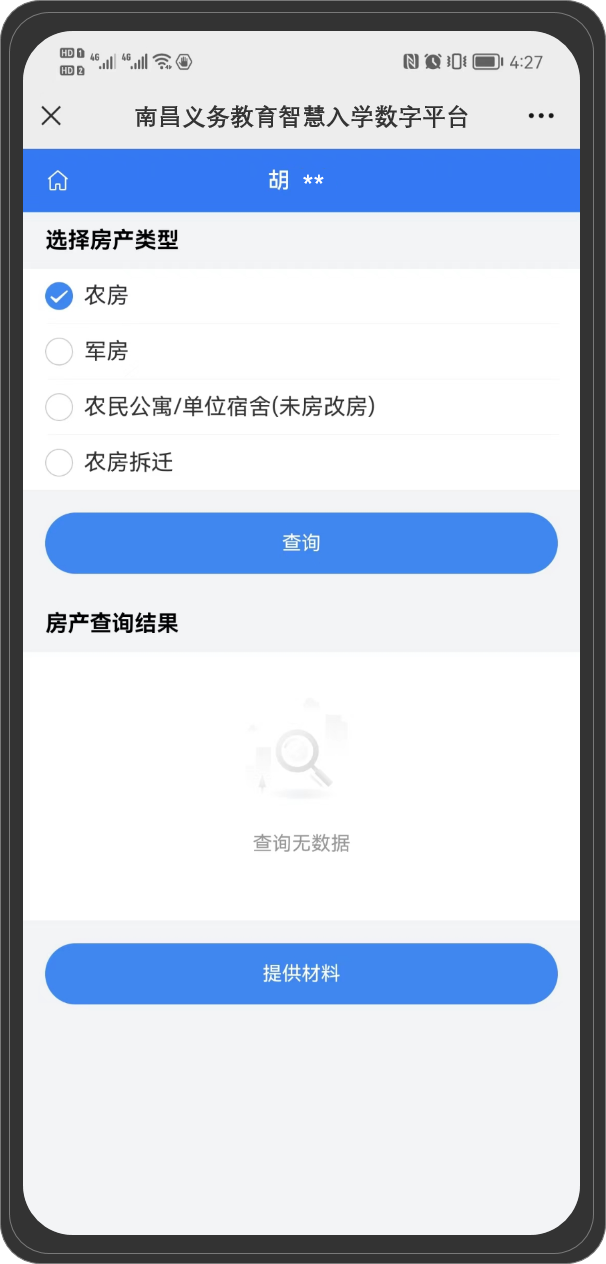Tap 提供材料 to submit documents

301,973
